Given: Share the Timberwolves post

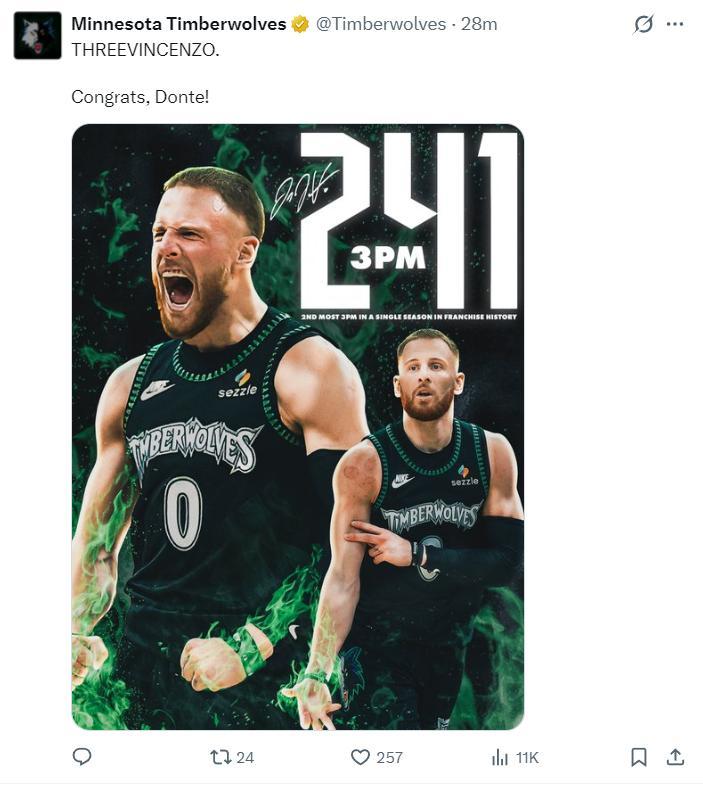Looking at the screenshot, I should click(x=675, y=757).
